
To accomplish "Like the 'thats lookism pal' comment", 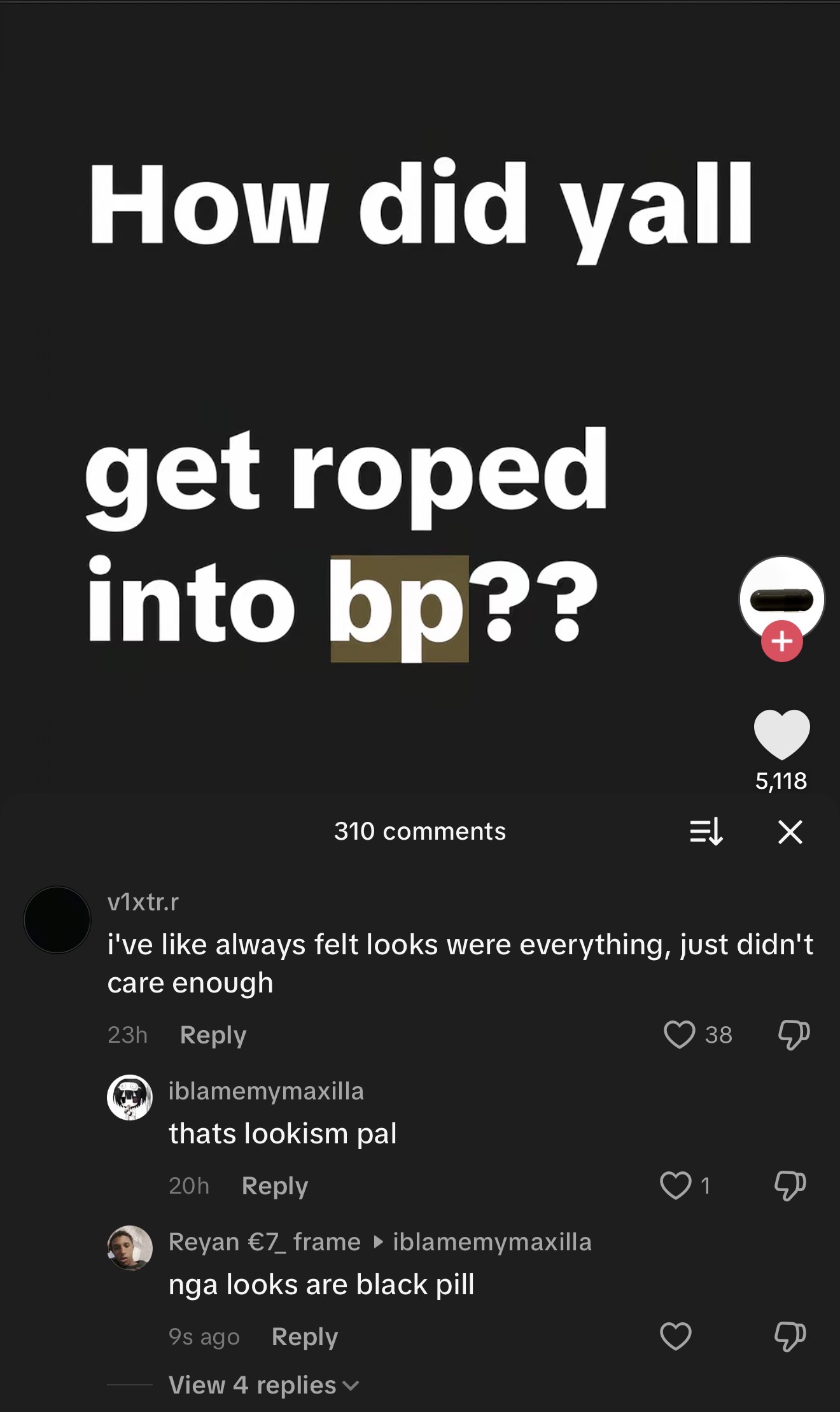I will pyautogui.click(x=675, y=1185).
